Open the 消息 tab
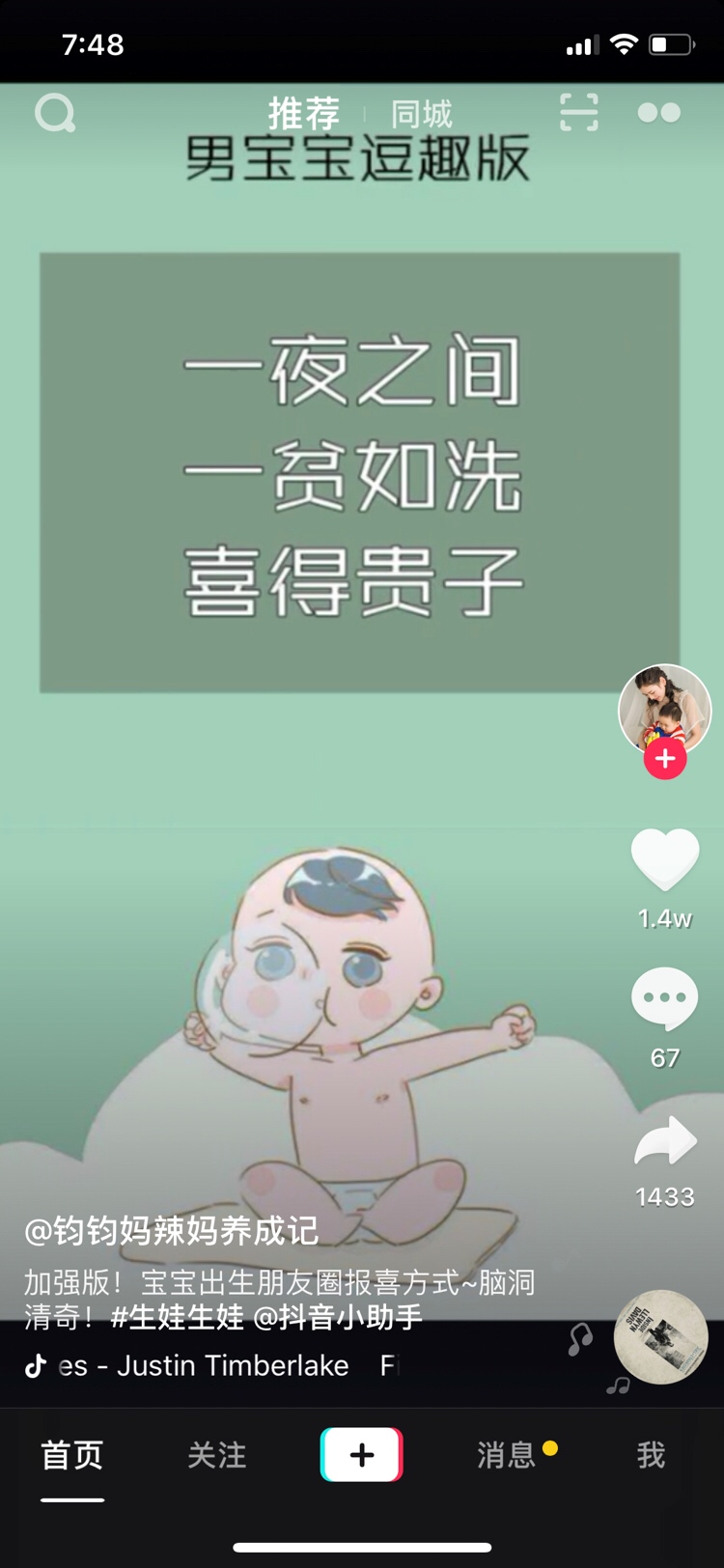The height and width of the screenshot is (1568, 724). click(x=507, y=1455)
